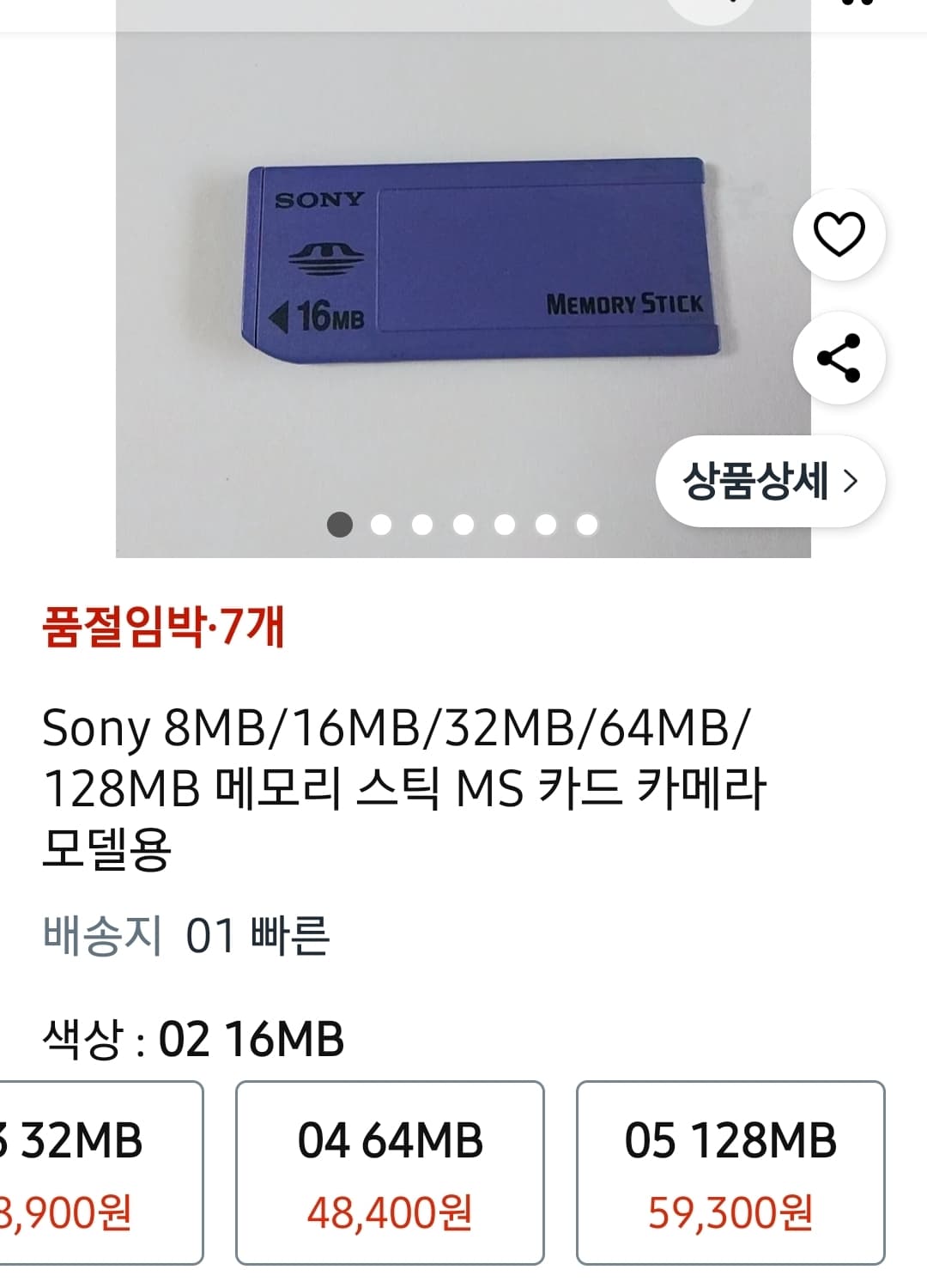
Task: Tap the fifth carousel dot
Action: point(506,522)
